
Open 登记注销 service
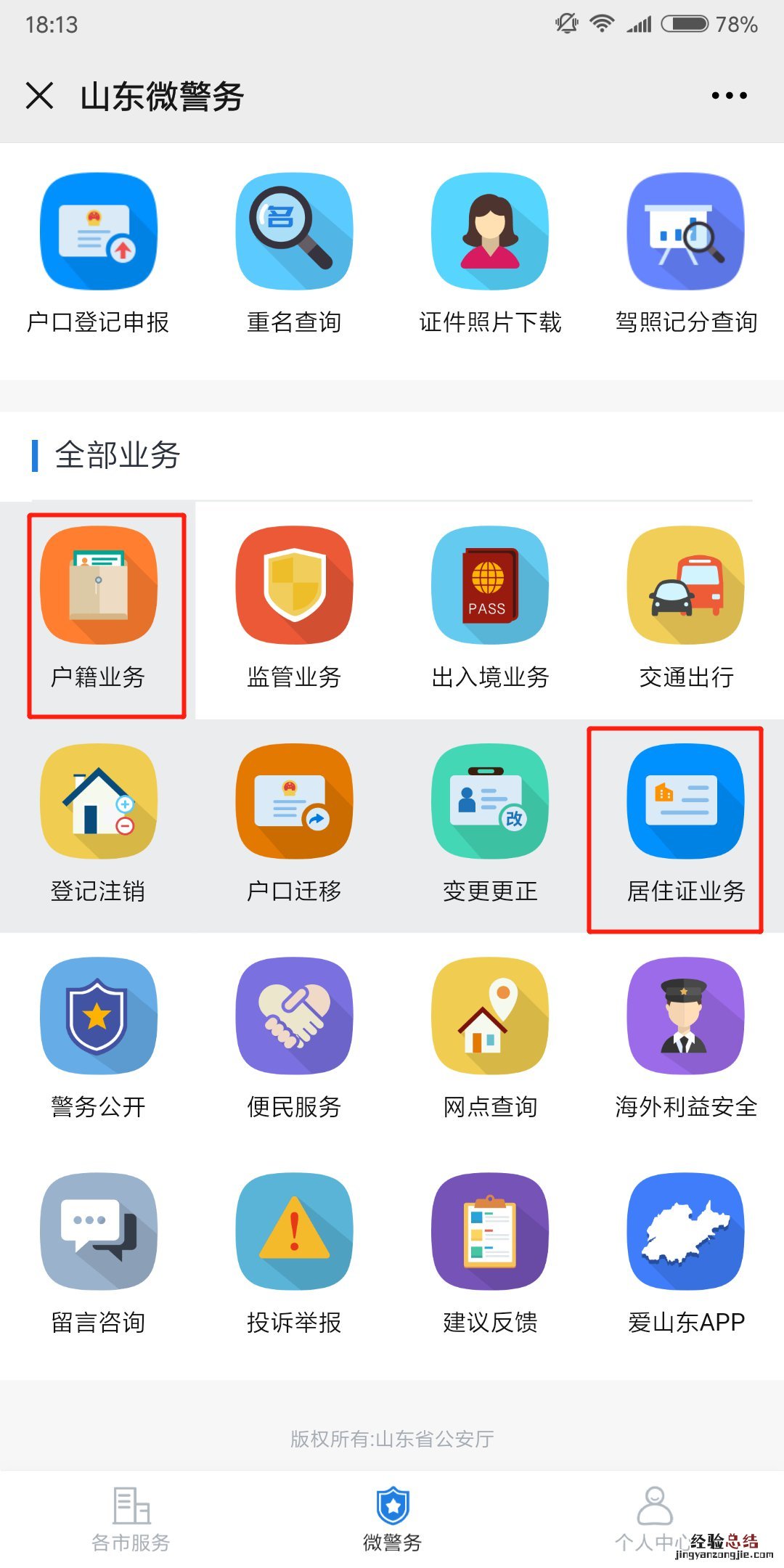click(99, 822)
